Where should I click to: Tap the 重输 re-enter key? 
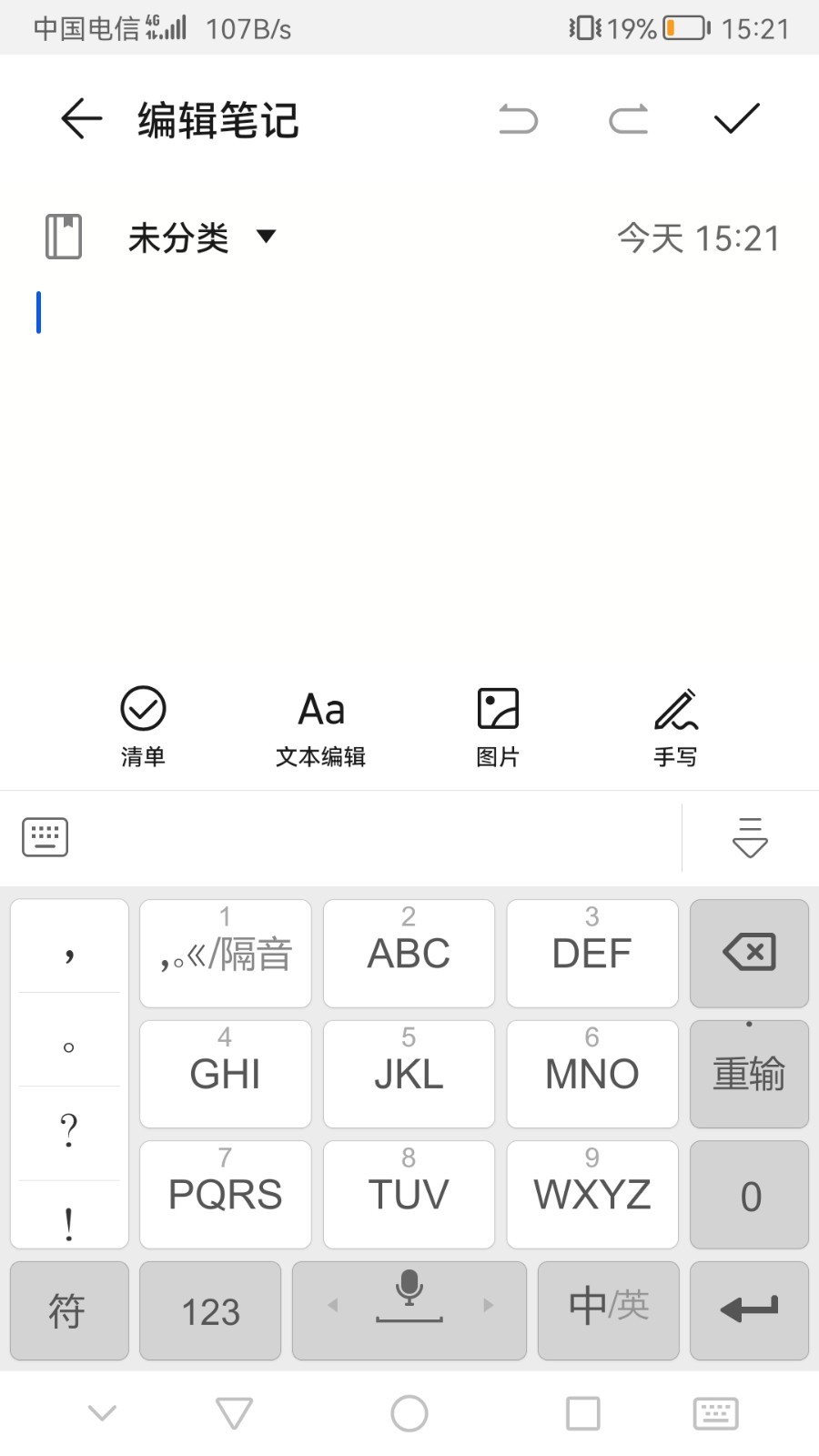click(749, 1074)
